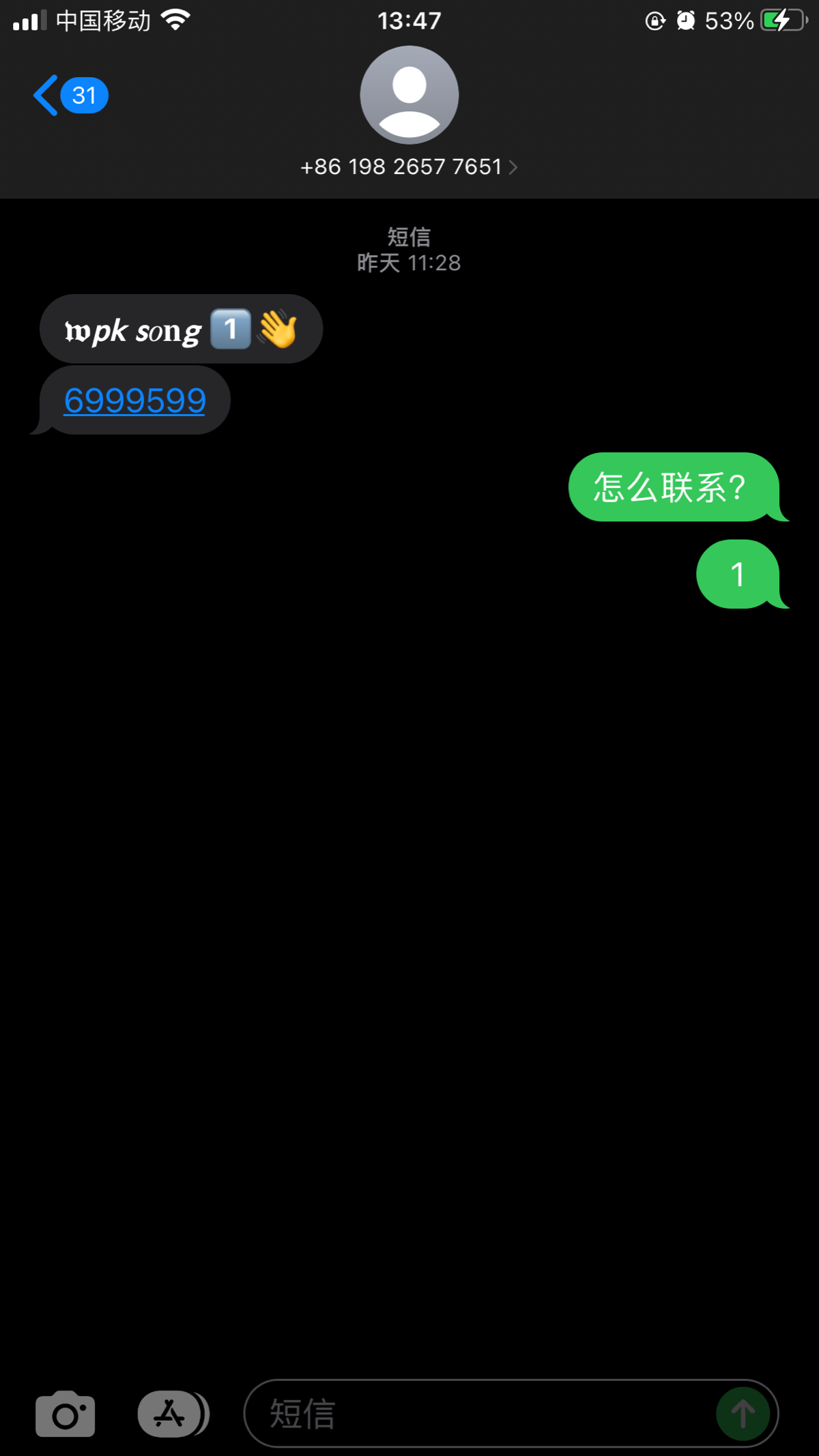This screenshot has height=1456, width=819.
Task: Open the camera to attach a photo
Action: (x=66, y=1414)
